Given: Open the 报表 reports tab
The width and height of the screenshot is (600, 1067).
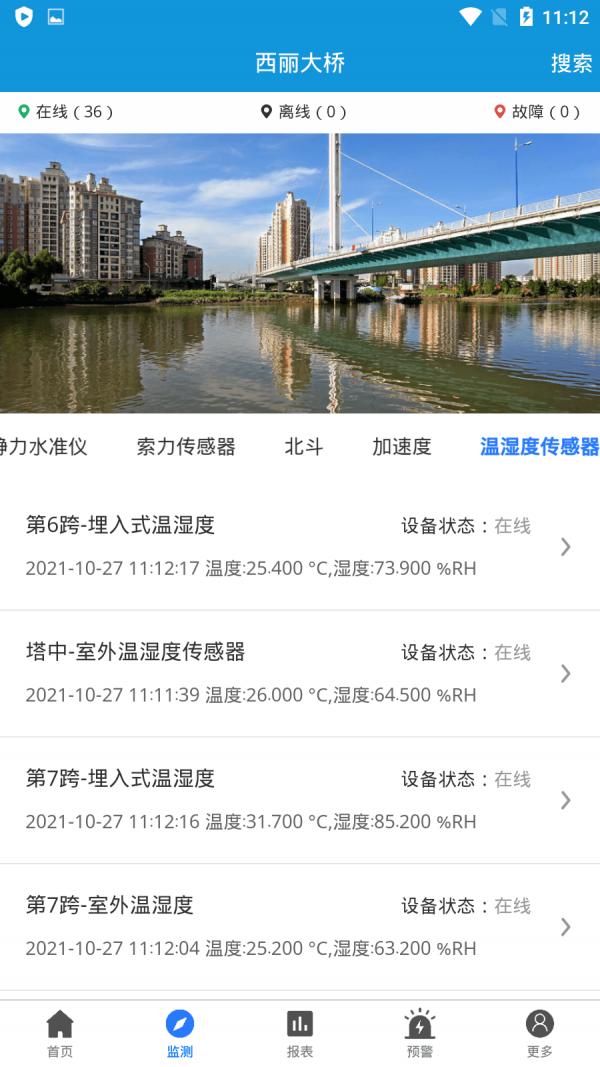Looking at the screenshot, I should point(300,1033).
